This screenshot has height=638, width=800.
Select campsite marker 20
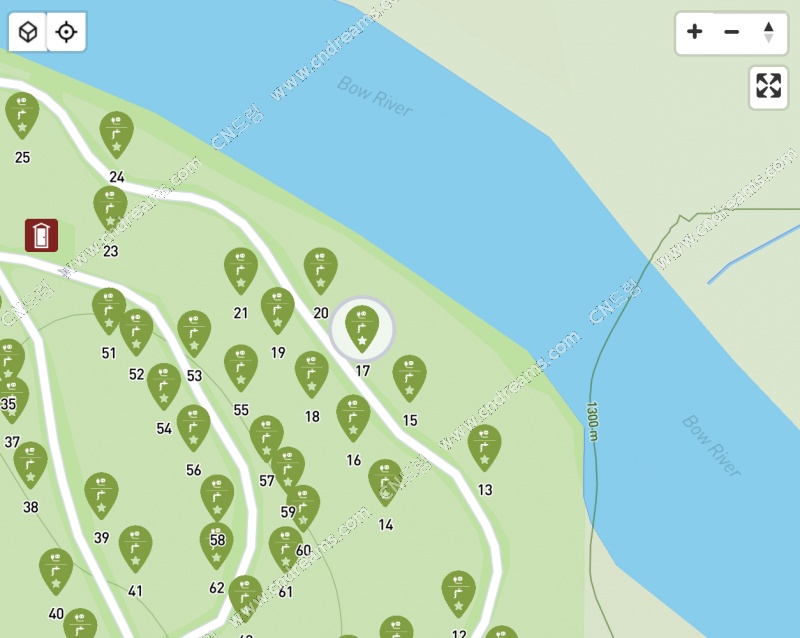click(320, 269)
